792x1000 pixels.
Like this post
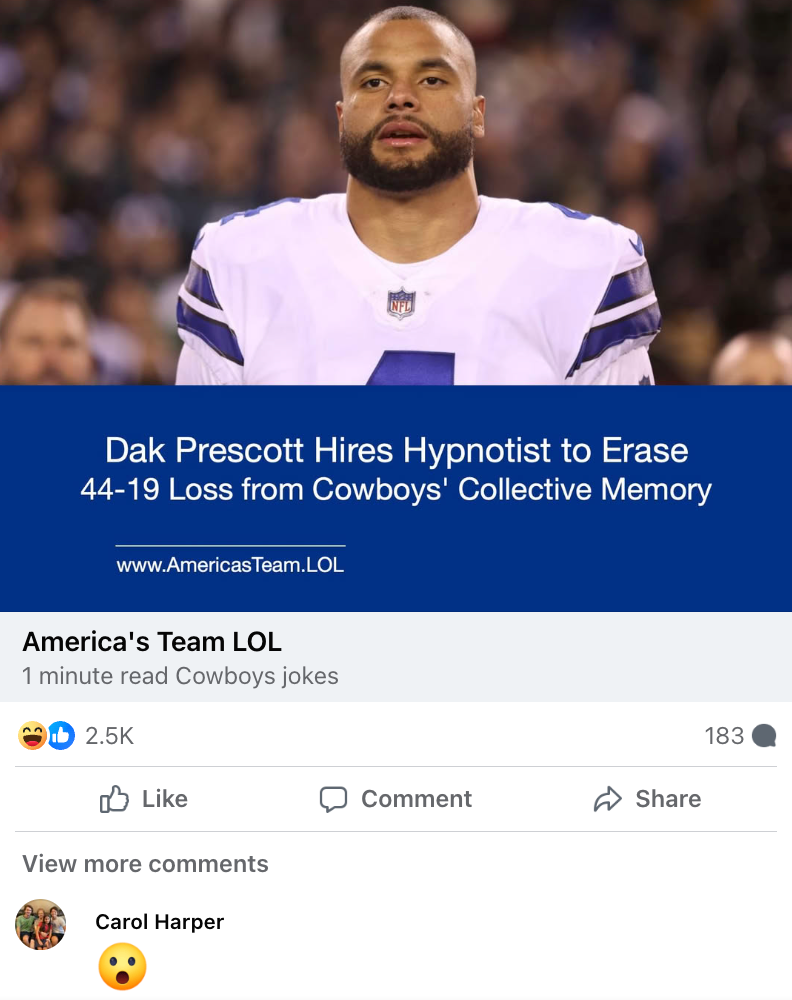point(144,799)
